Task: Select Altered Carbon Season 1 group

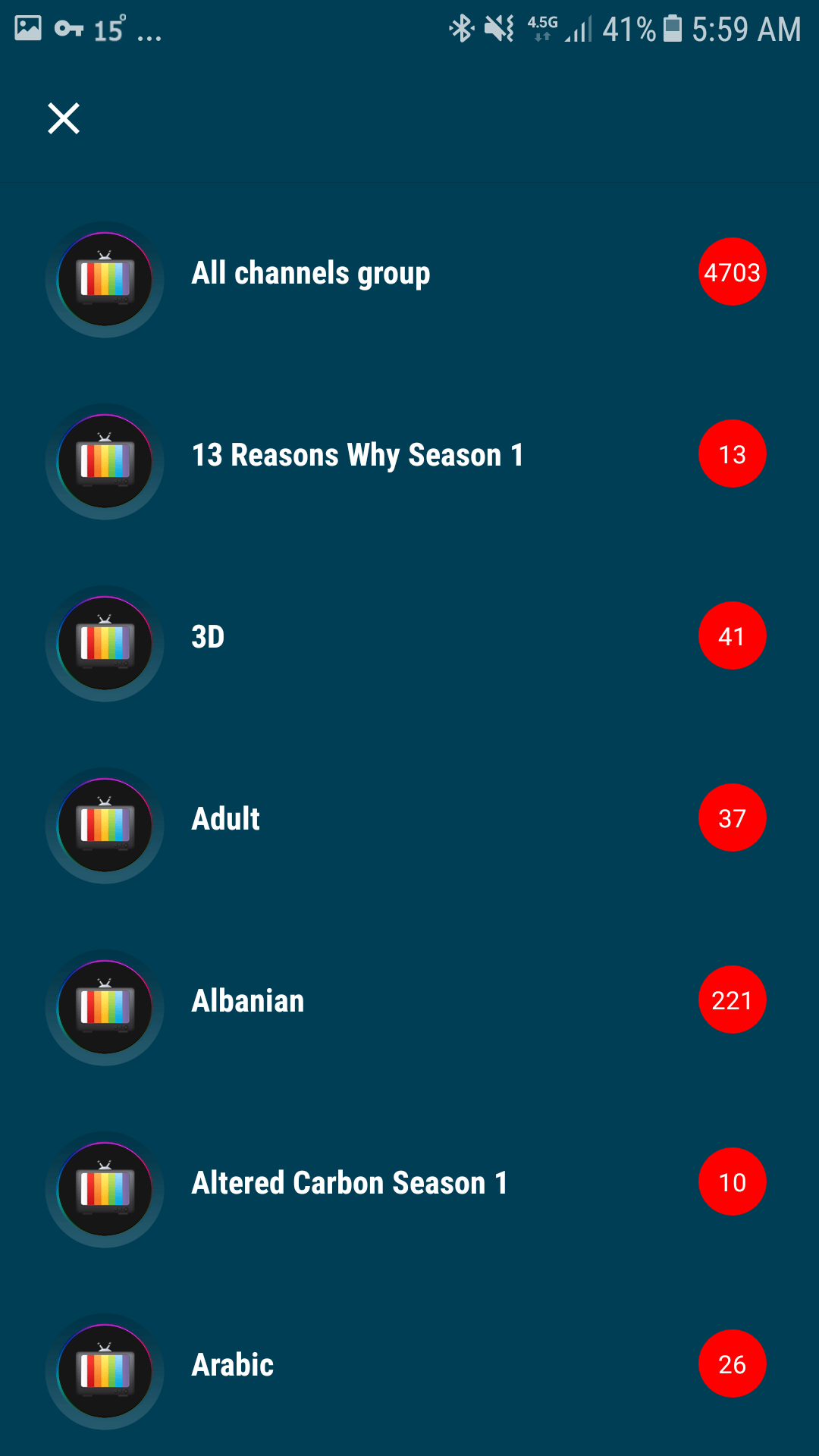Action: [x=350, y=1183]
